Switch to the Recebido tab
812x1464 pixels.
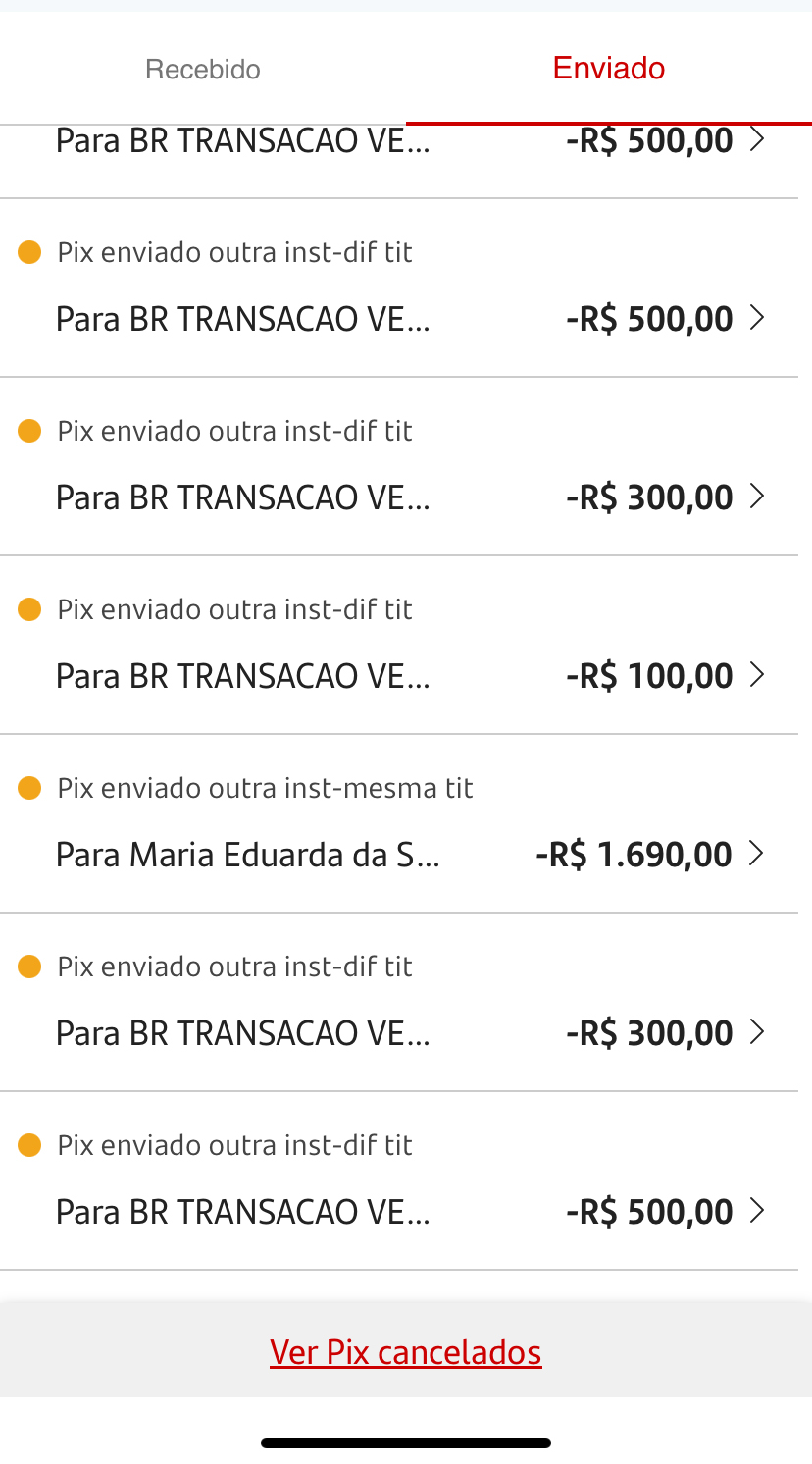coord(203,70)
